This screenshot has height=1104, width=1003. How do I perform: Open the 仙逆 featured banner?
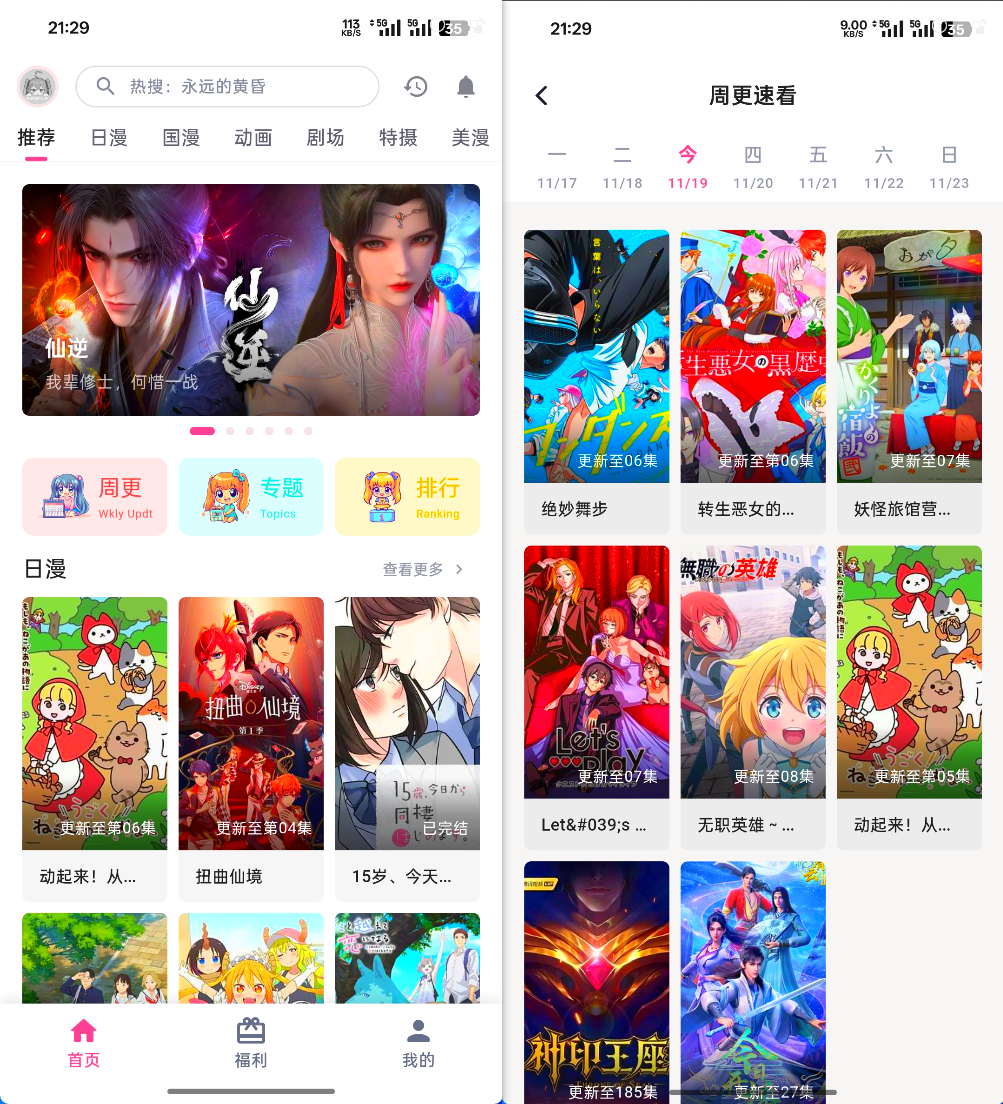point(250,300)
